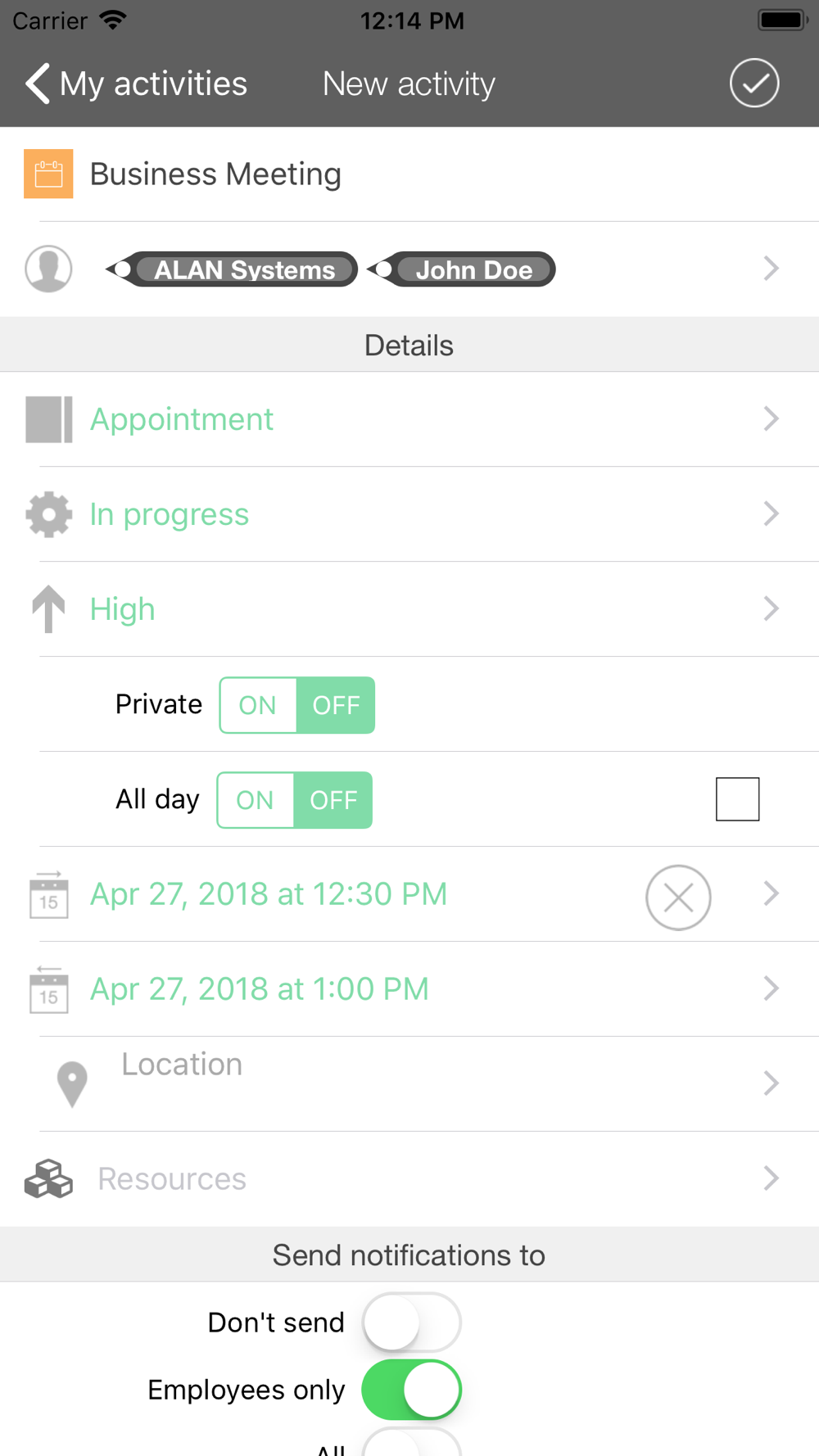Screen dimensions: 819x1456
Task: Open the Resources row
Action: coord(409,1179)
